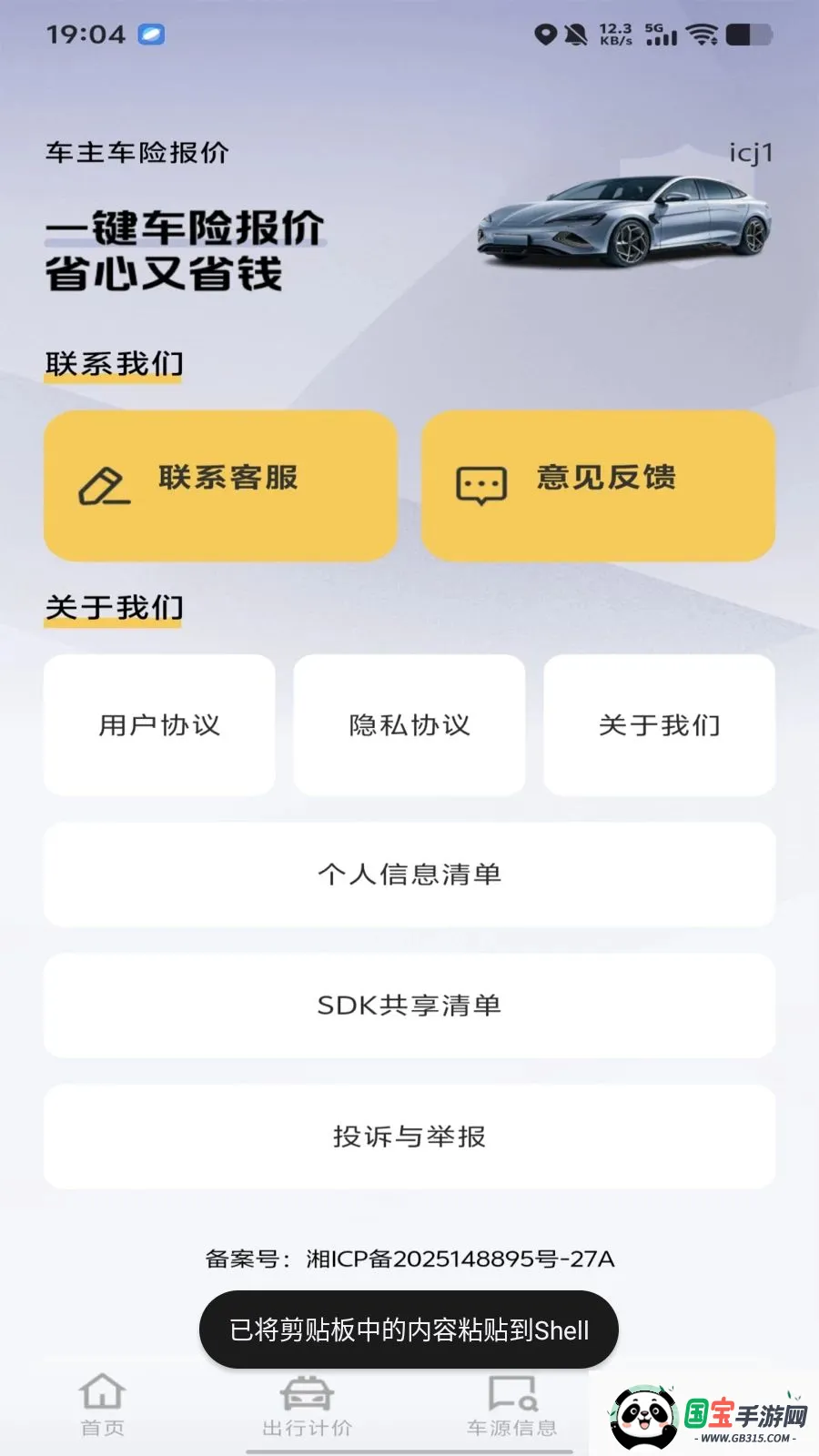The image size is (819, 1456).
Task: Switch to the 车源信息 tab
Action: (511, 1406)
